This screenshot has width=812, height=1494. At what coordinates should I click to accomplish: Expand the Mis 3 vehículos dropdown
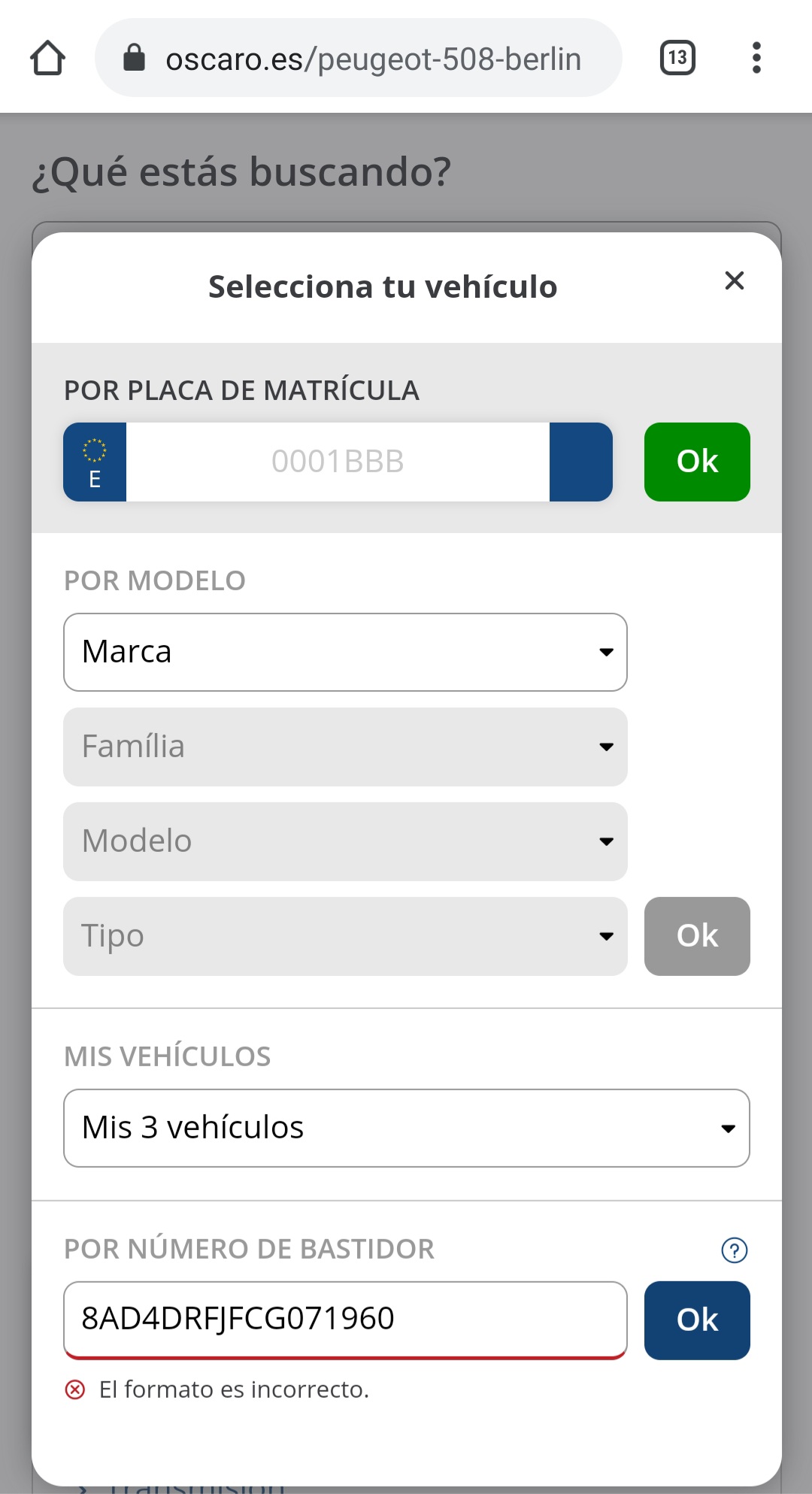pyautogui.click(x=407, y=1128)
